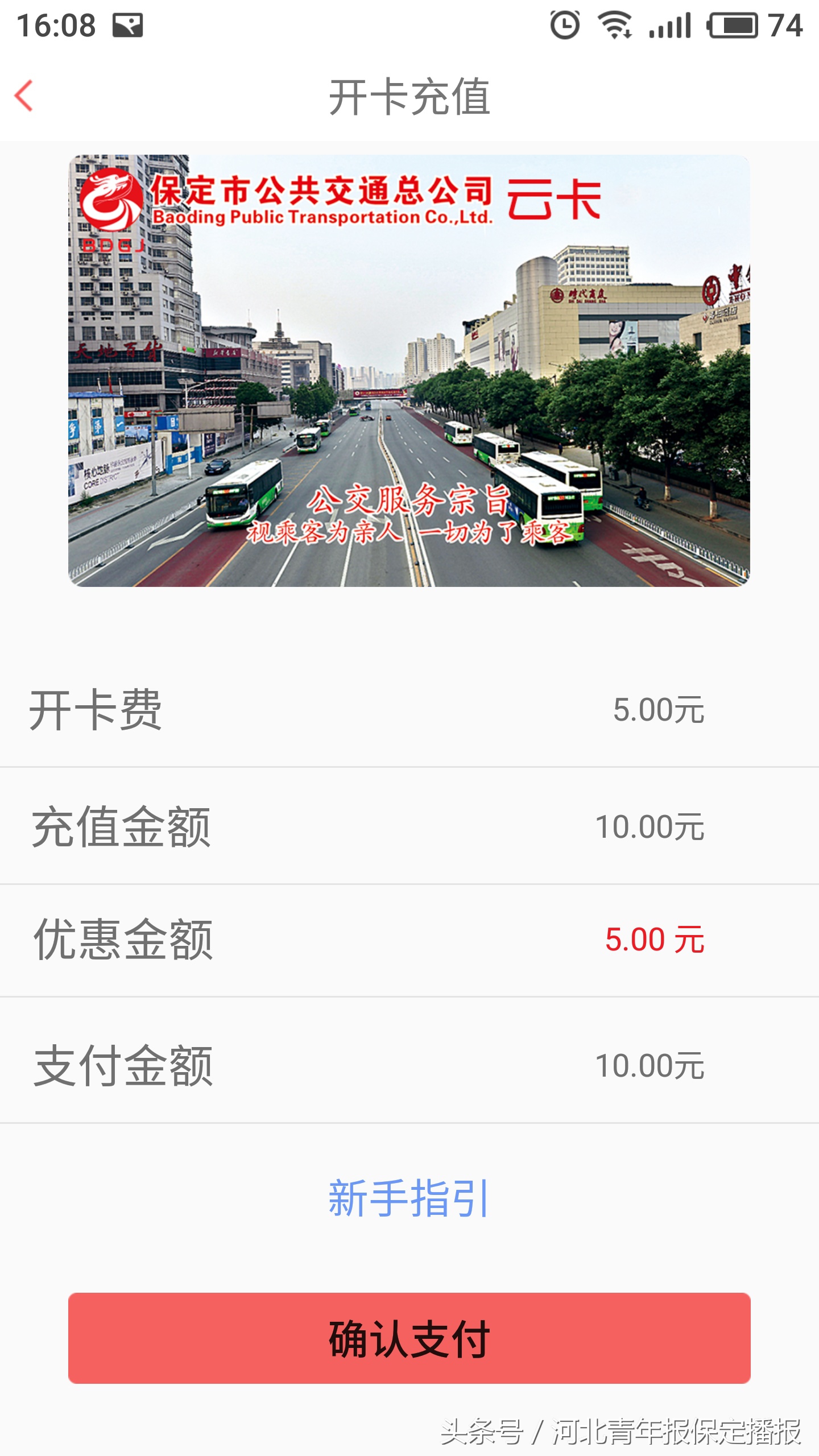Tap the 开卡充值 title bar

coord(409,96)
